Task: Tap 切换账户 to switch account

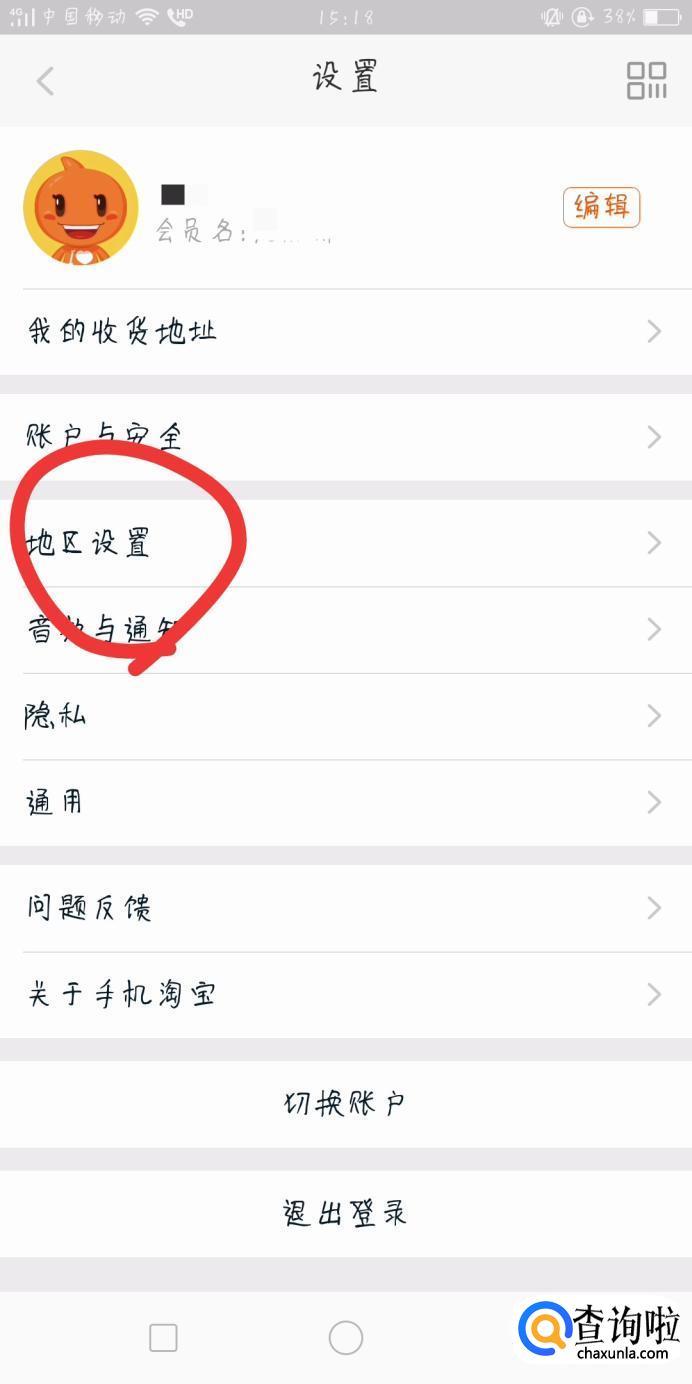Action: click(x=346, y=1104)
